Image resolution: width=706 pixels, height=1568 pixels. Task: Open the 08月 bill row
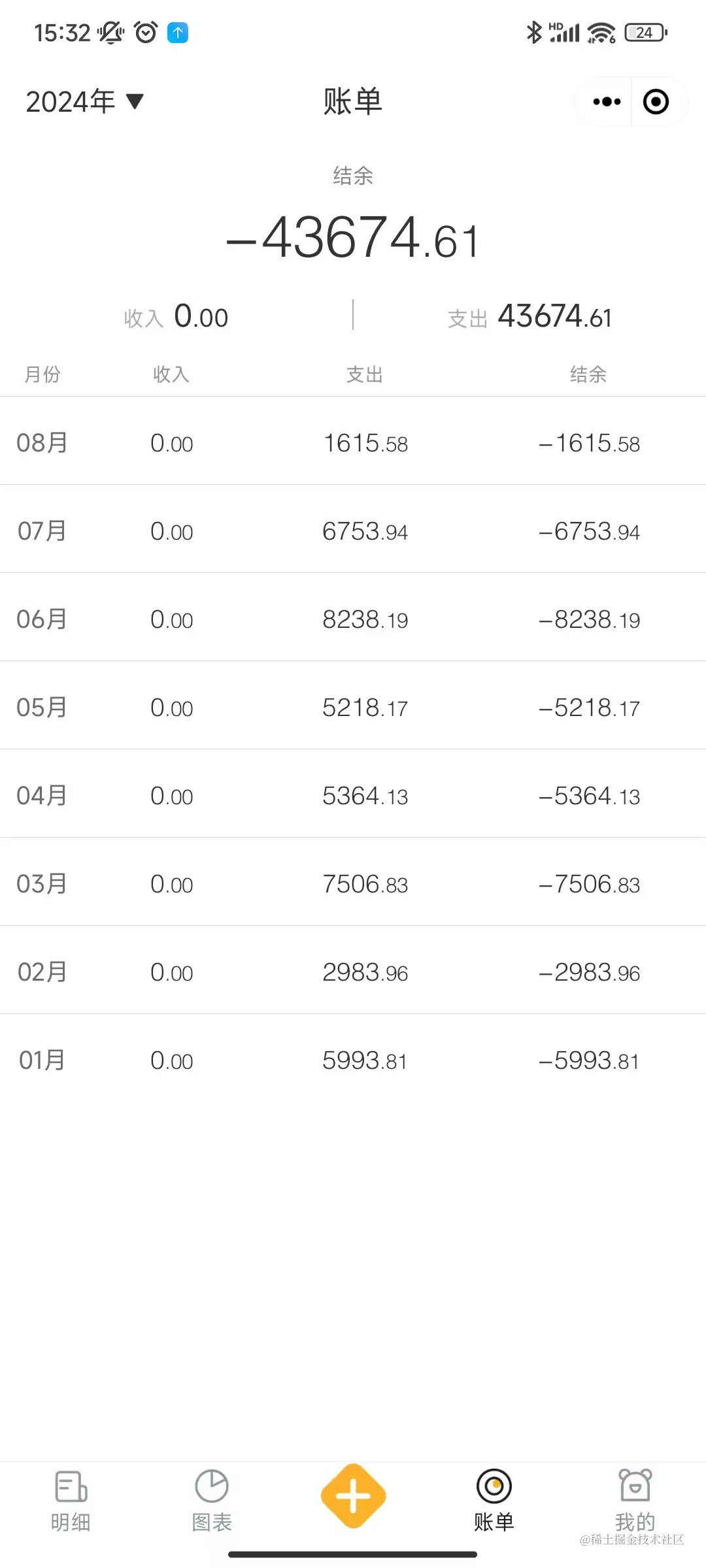(353, 442)
